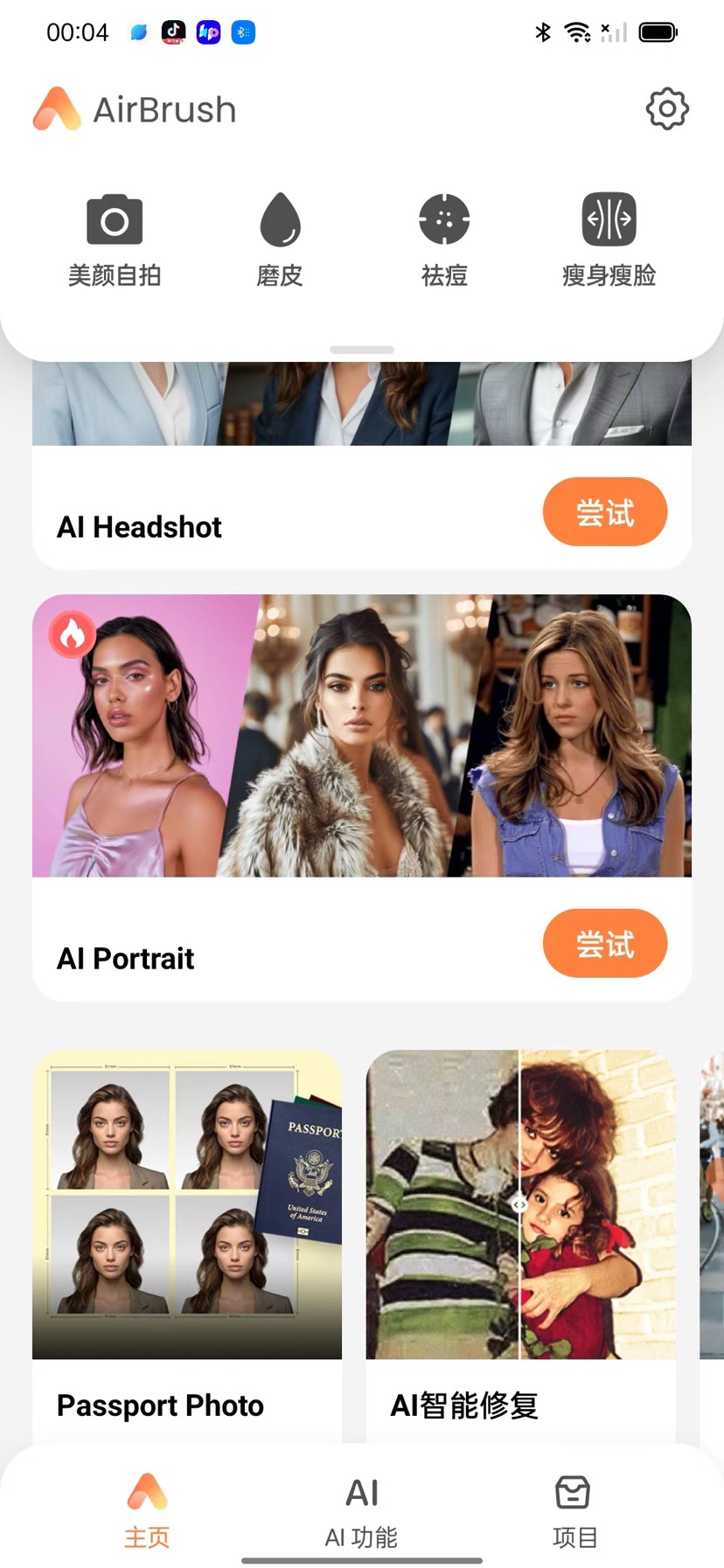724x1568 pixels.
Task: Switch to the AI 功能 tab
Action: tap(362, 1509)
